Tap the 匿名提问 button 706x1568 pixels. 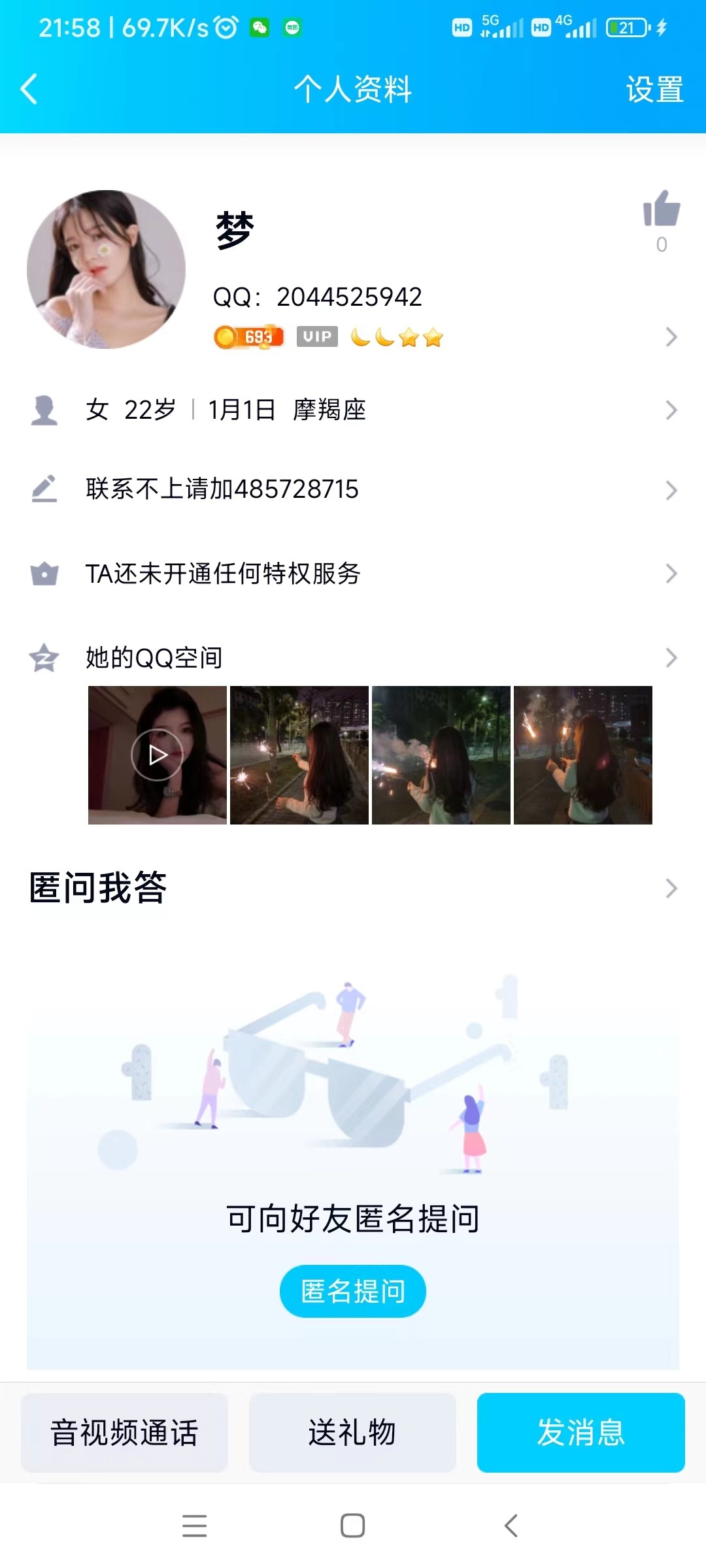pos(353,1292)
